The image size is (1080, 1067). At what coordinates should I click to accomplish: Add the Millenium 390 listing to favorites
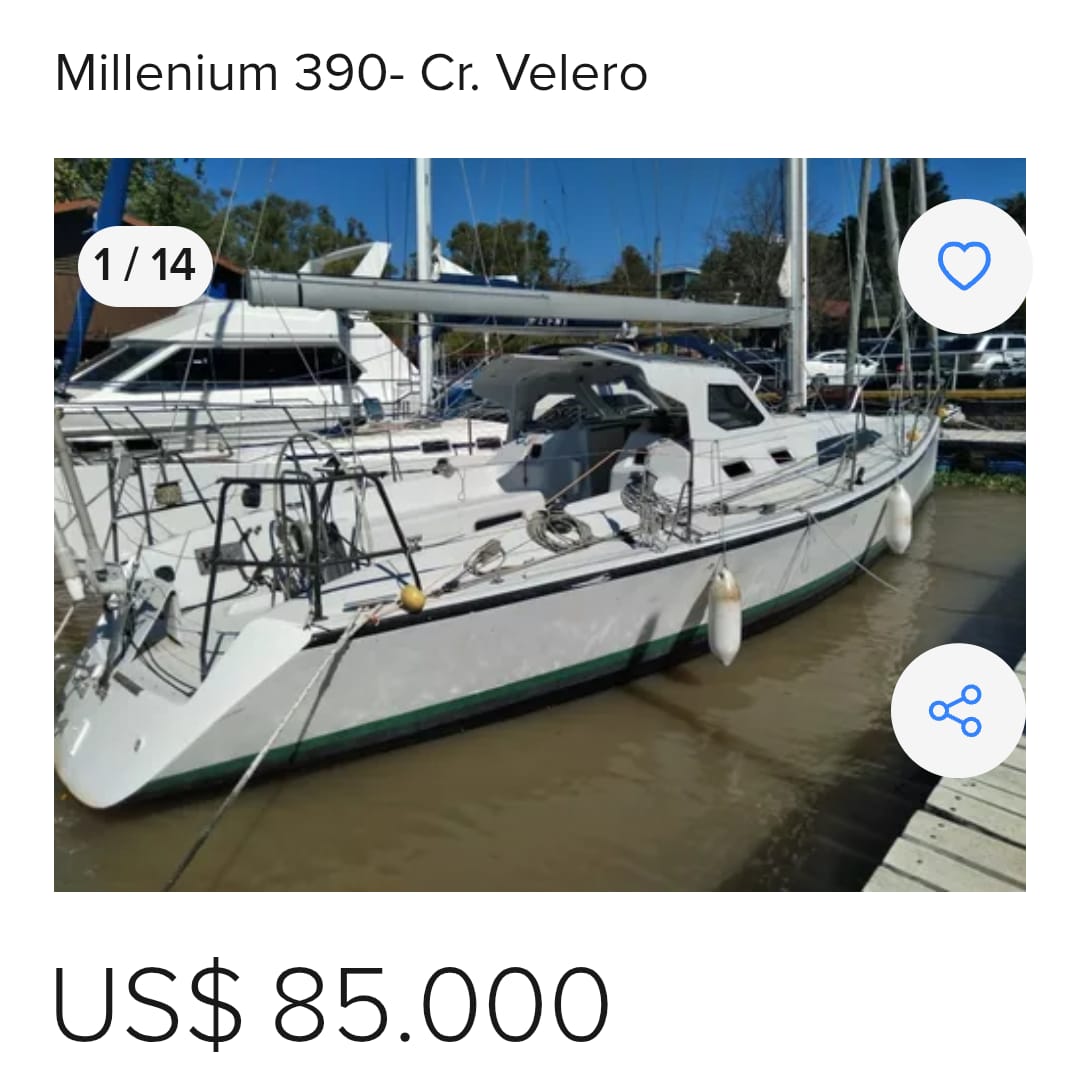coord(963,266)
